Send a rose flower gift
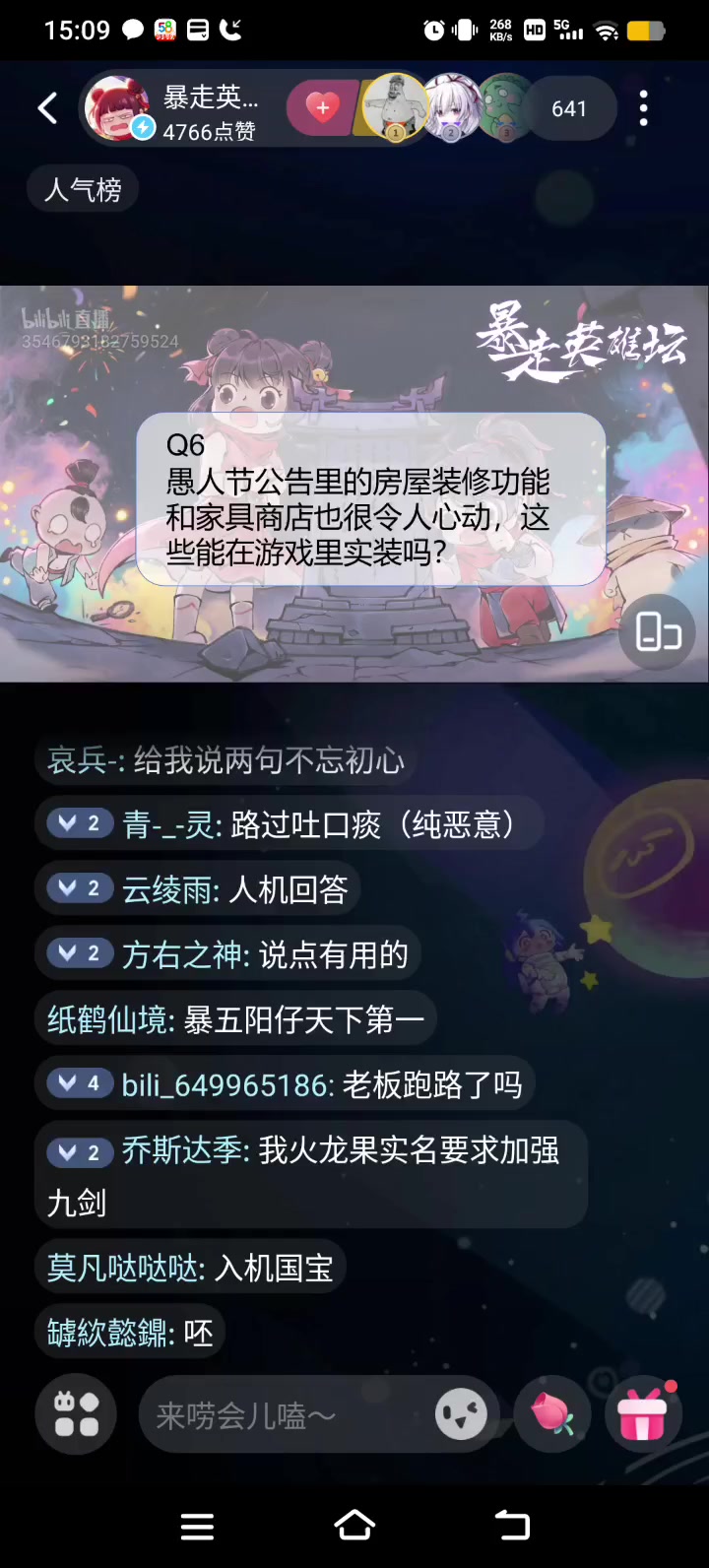Image resolution: width=709 pixels, height=1568 pixels. 552,1415
